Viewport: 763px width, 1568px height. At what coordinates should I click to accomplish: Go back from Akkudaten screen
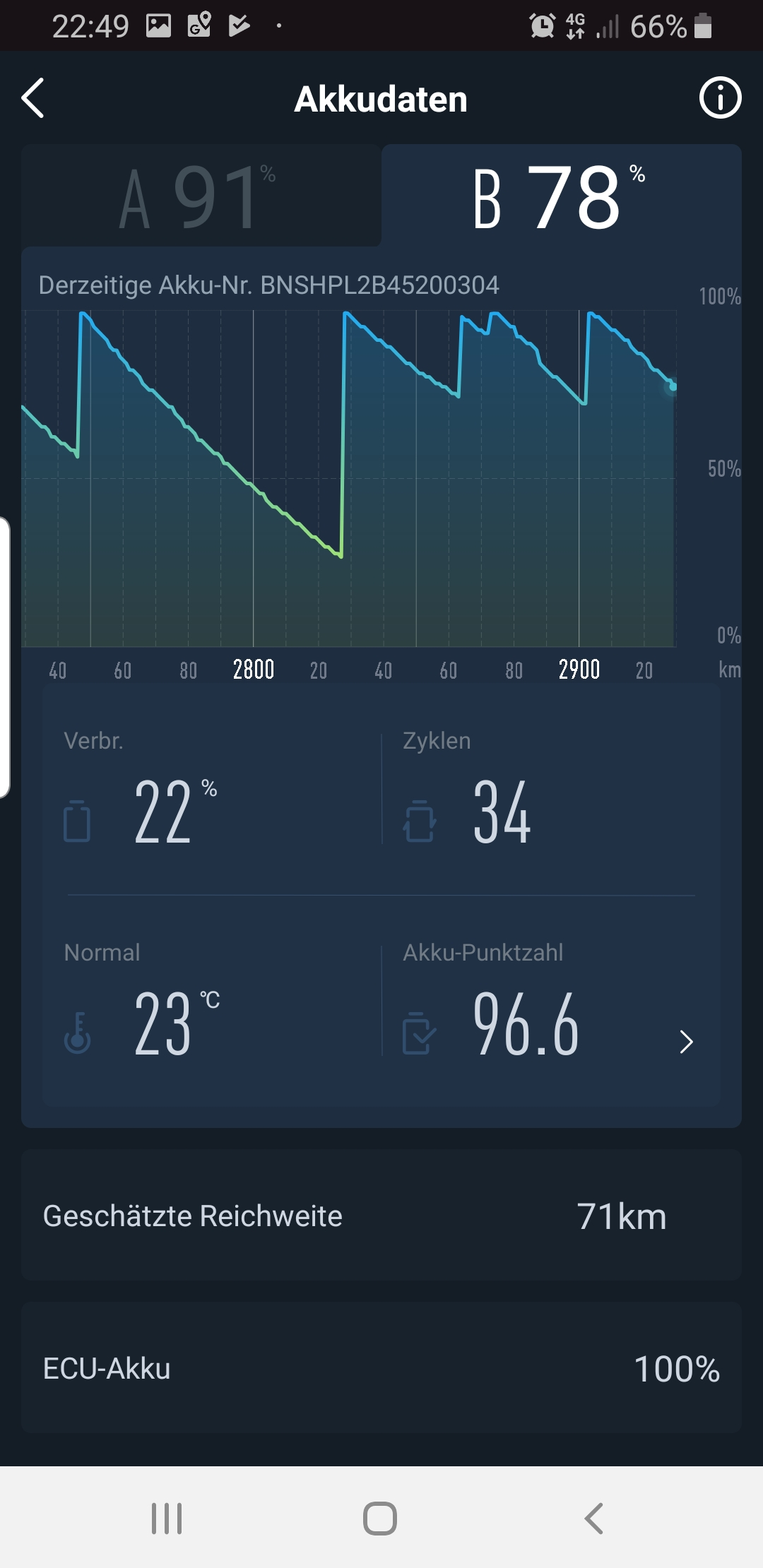(33, 98)
